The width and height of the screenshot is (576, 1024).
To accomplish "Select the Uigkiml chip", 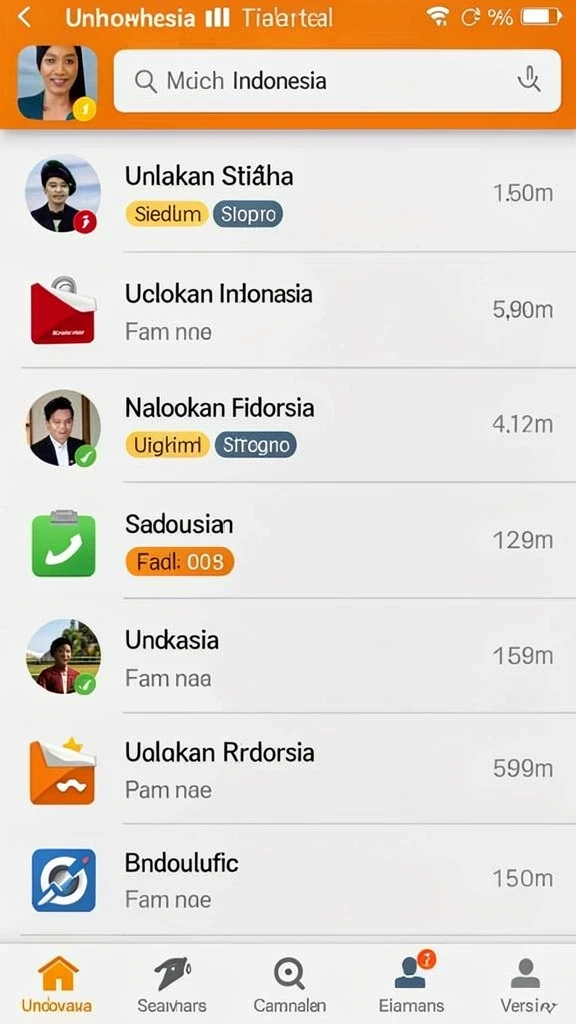I will coord(167,445).
